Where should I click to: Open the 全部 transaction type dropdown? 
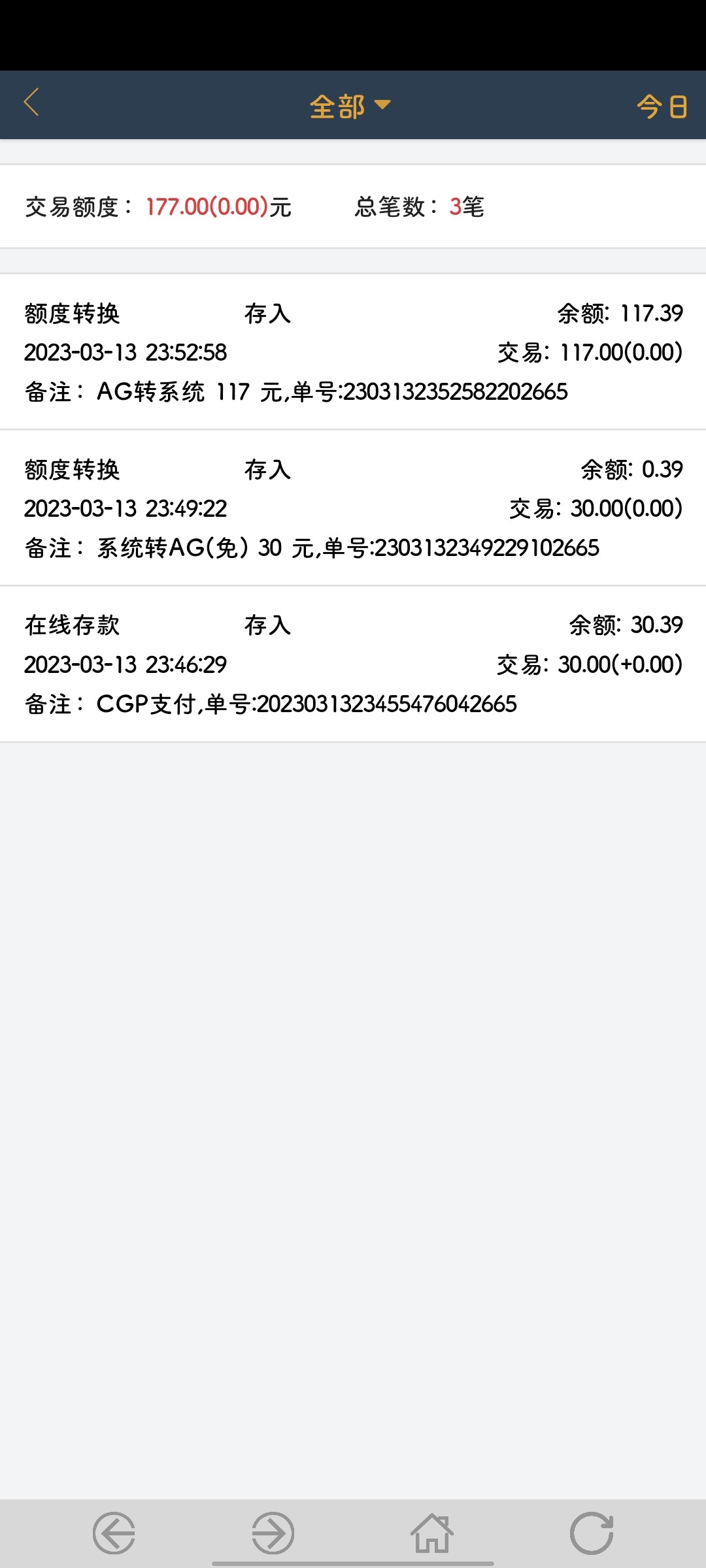[x=350, y=106]
